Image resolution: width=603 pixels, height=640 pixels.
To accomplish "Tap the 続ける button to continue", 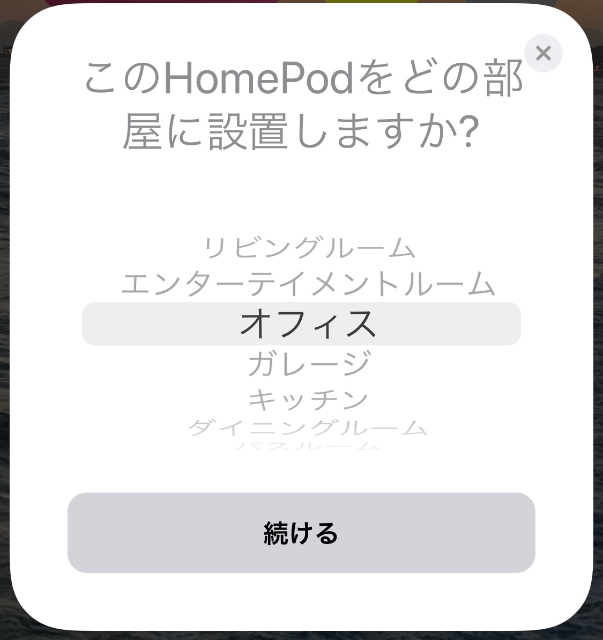I will (x=301, y=532).
